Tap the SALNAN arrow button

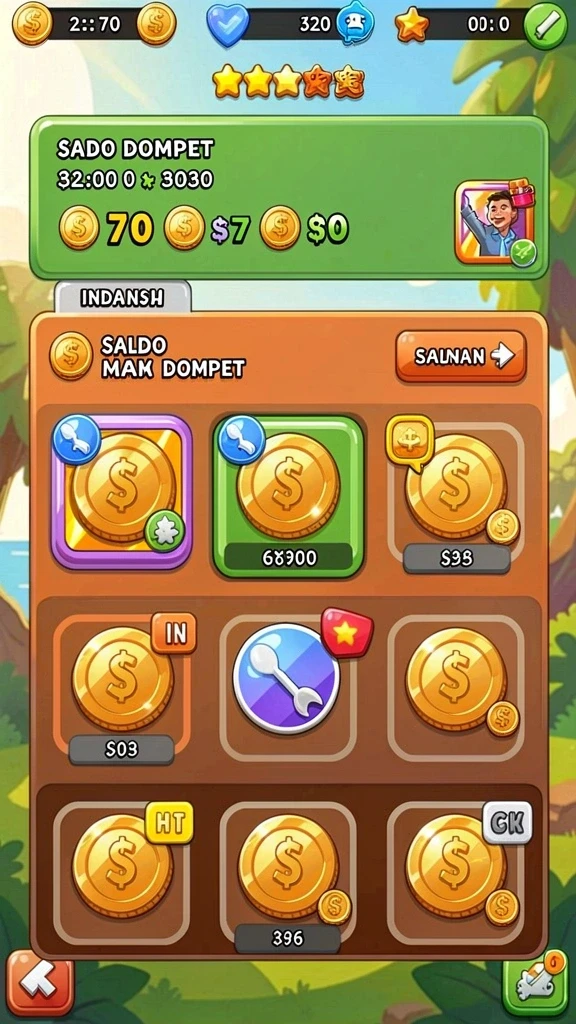click(x=460, y=356)
